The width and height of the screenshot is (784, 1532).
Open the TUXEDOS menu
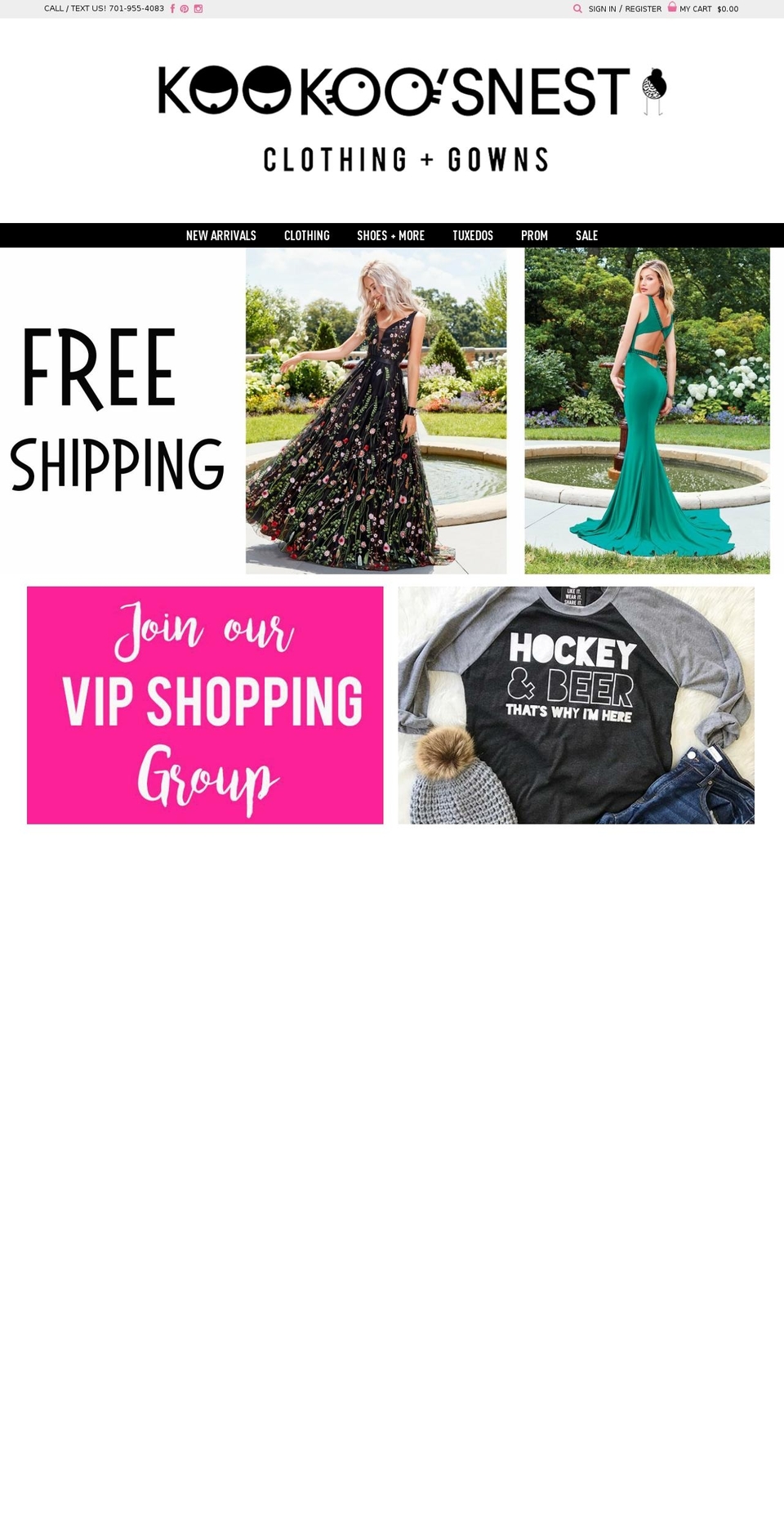point(474,235)
